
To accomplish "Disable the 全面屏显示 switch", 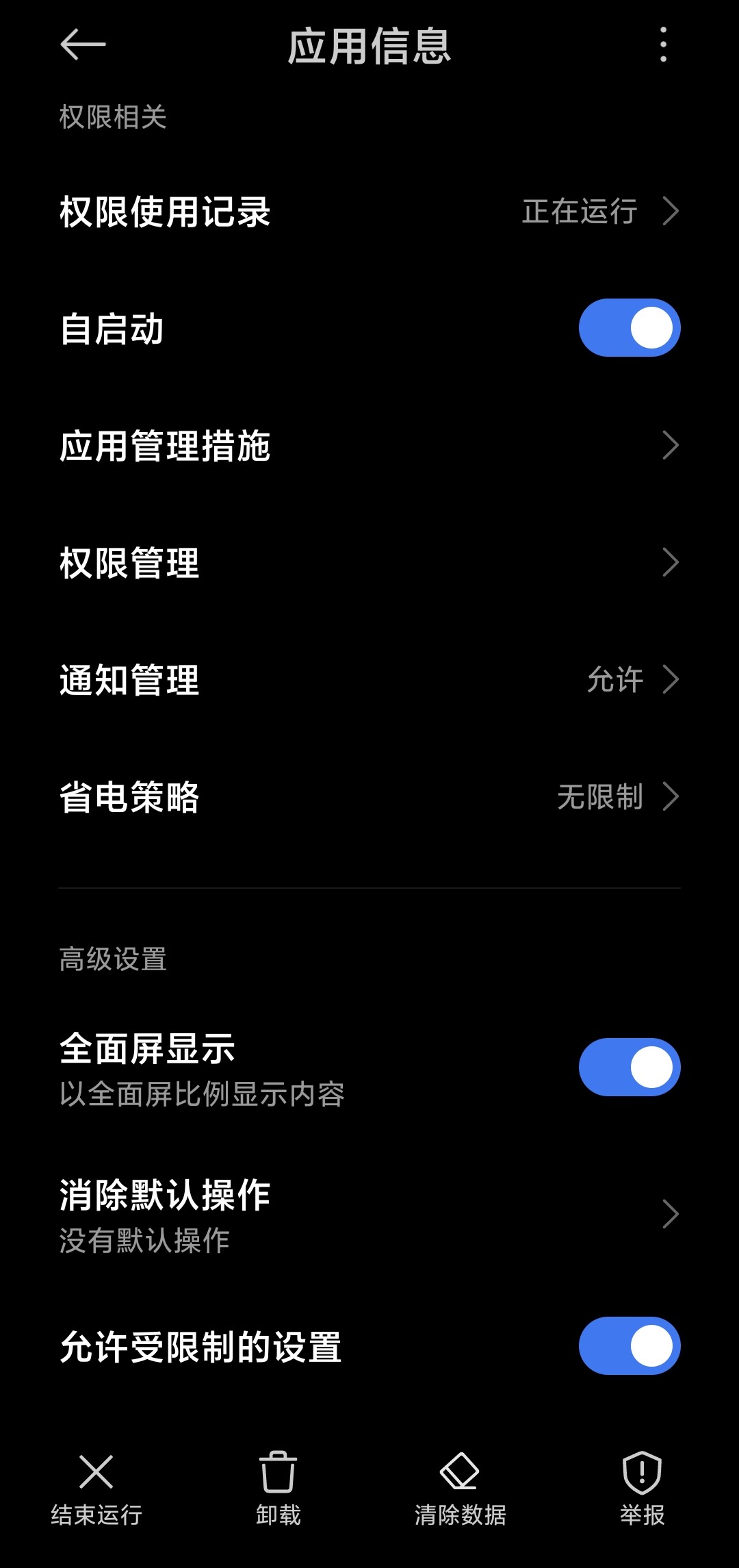I will click(x=629, y=1067).
